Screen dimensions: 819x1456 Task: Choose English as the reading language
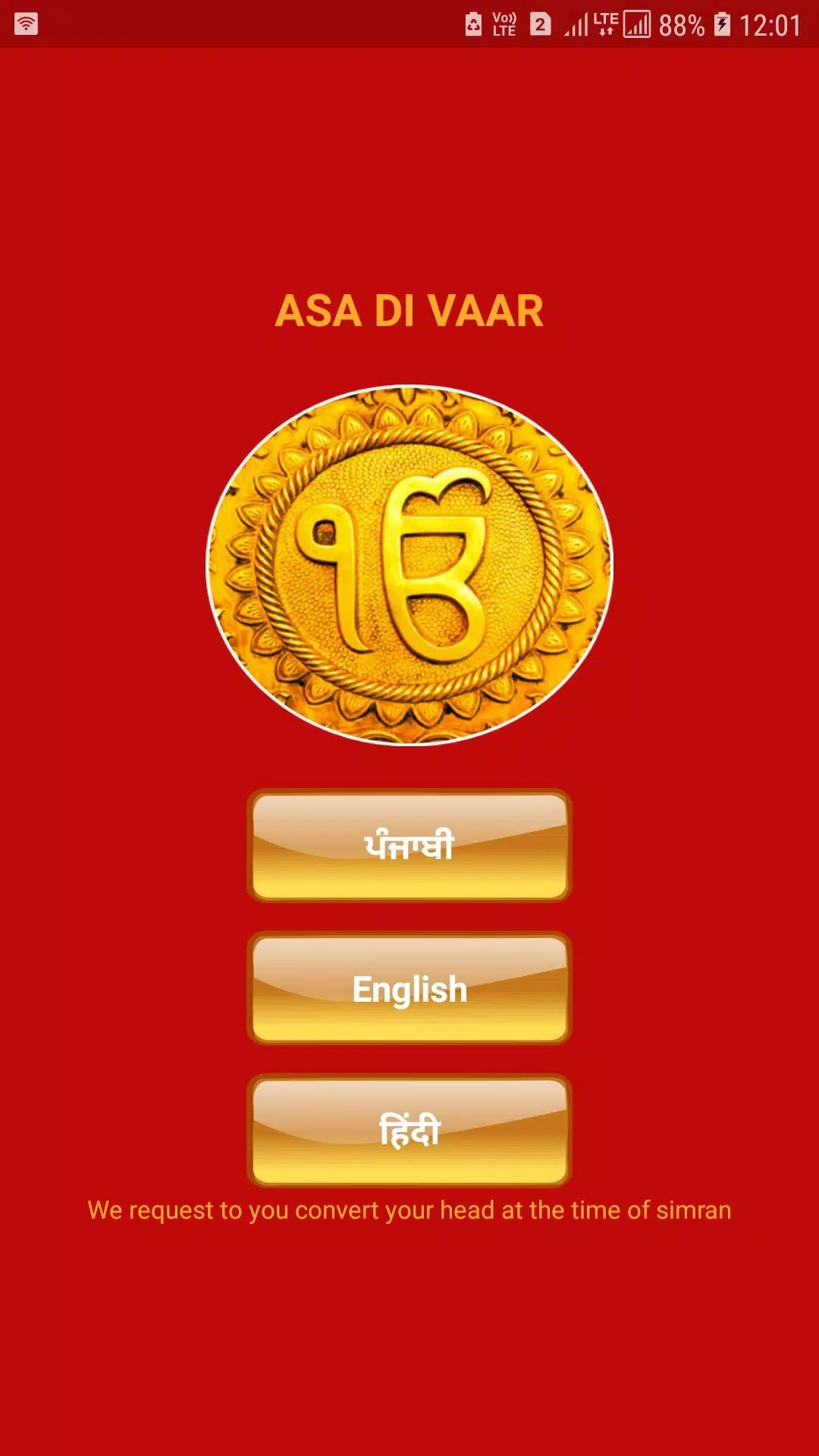click(x=409, y=988)
